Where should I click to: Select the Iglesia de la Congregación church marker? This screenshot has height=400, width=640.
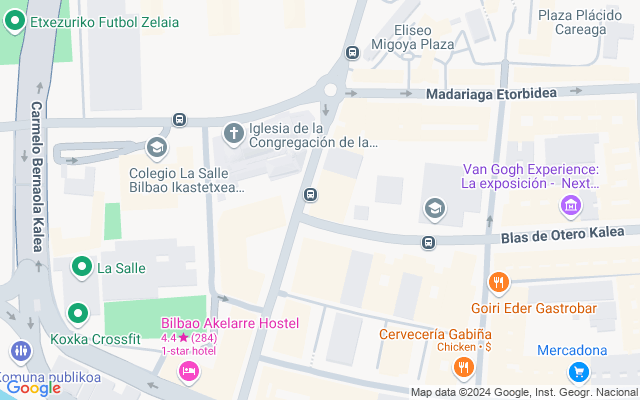pyautogui.click(x=234, y=134)
